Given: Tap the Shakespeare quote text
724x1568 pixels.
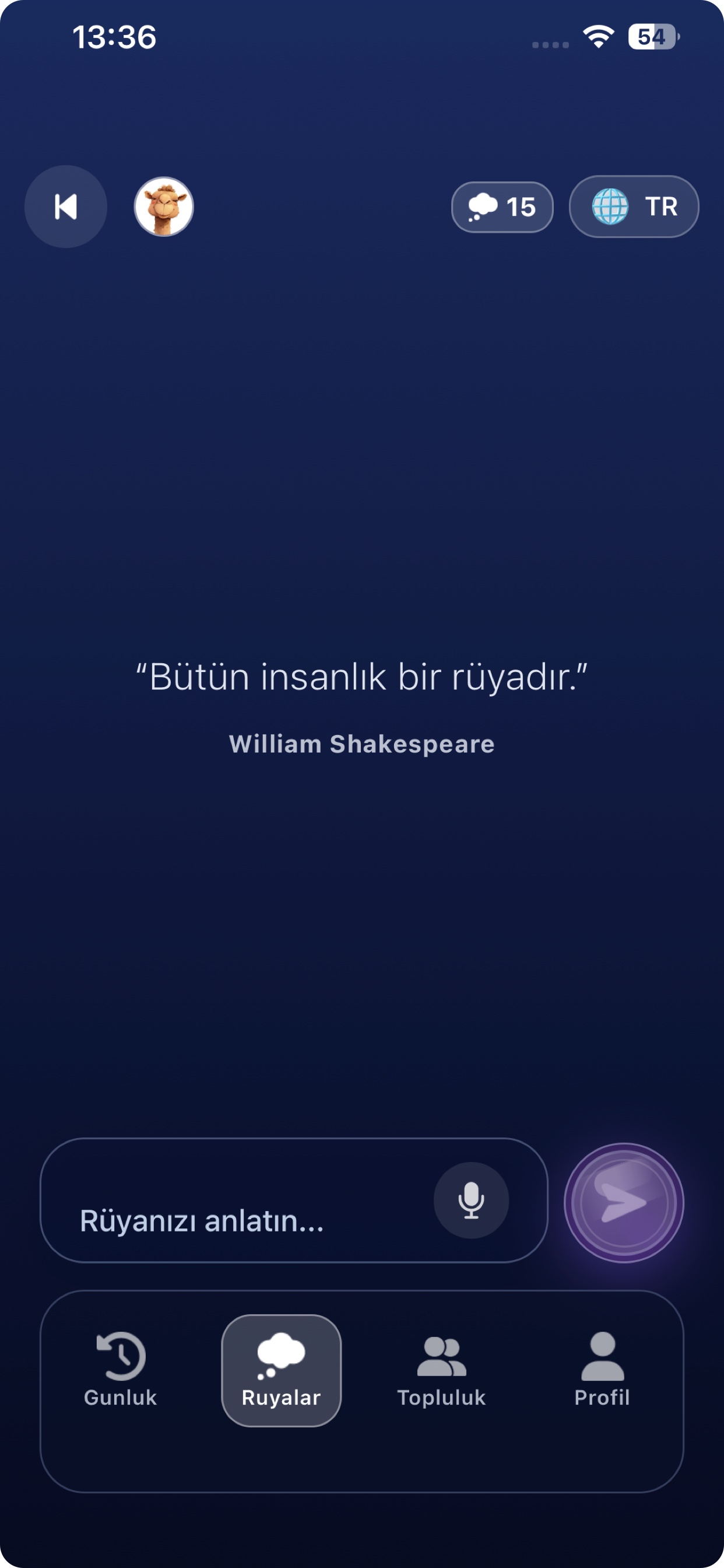Looking at the screenshot, I should point(362,678).
